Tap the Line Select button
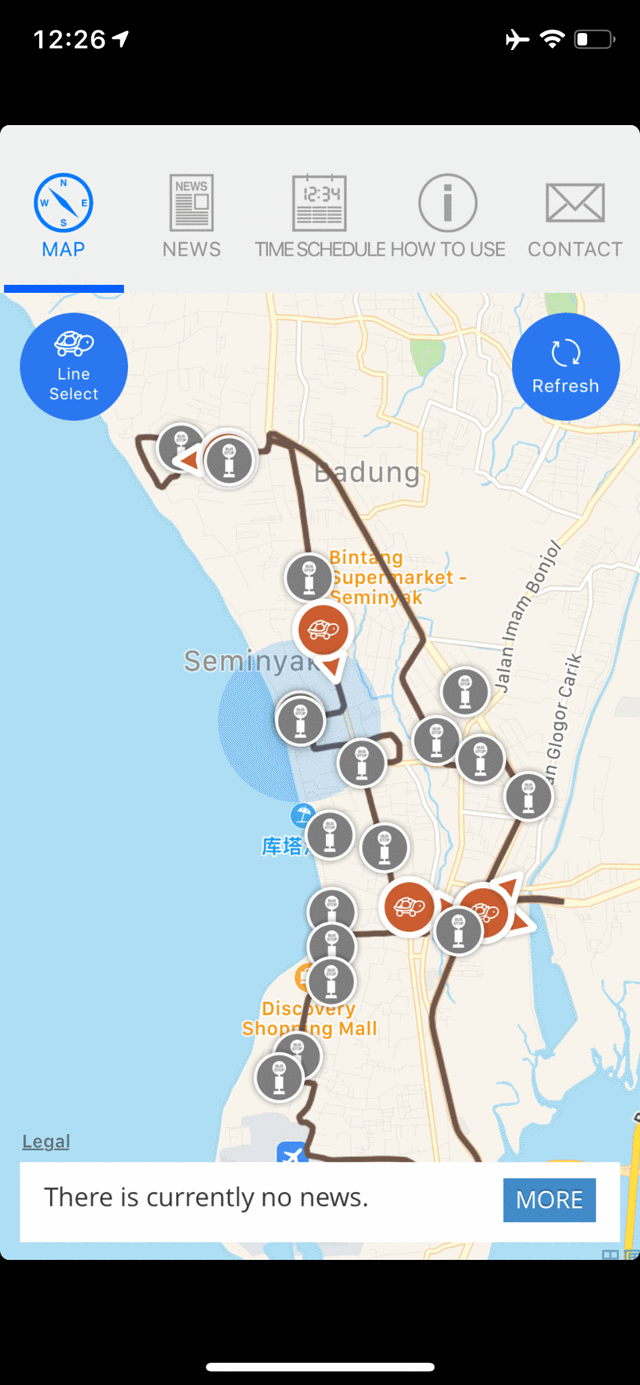Screen dimensions: 640x1385 click(74, 366)
